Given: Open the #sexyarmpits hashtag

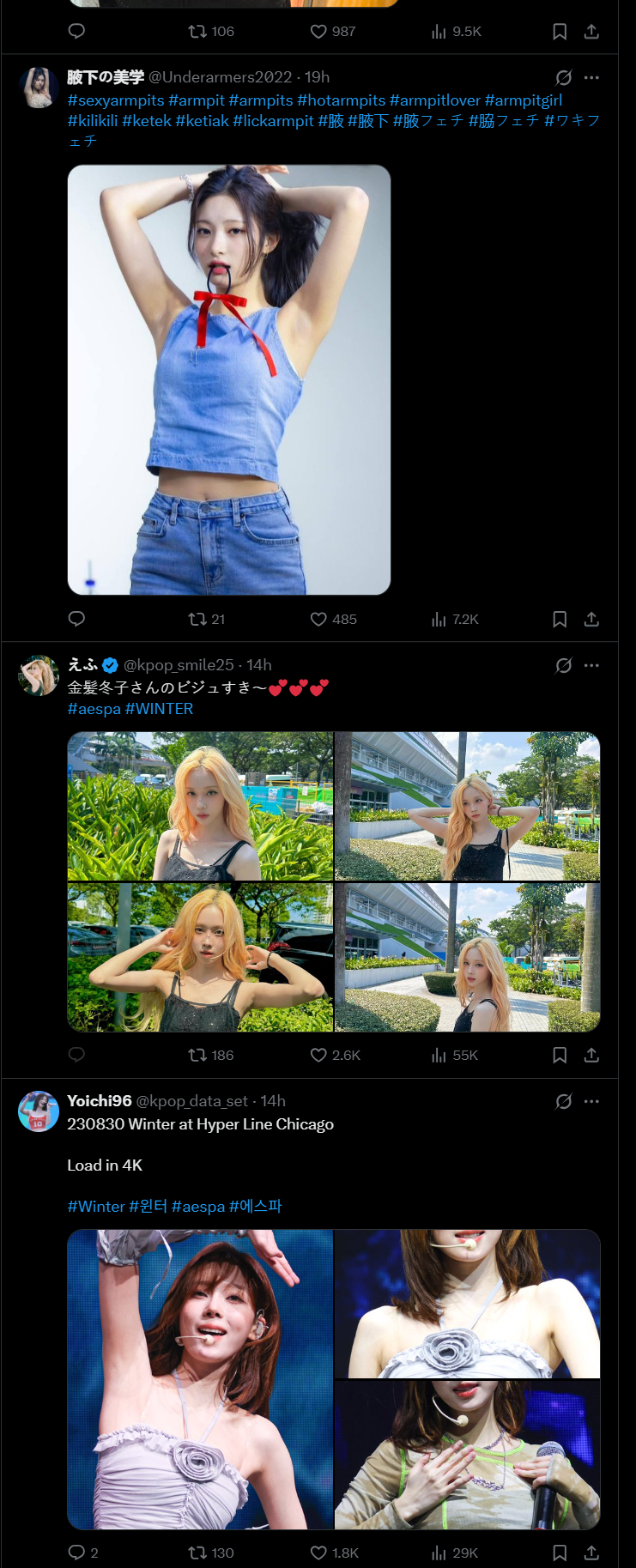Looking at the screenshot, I should coord(116,100).
